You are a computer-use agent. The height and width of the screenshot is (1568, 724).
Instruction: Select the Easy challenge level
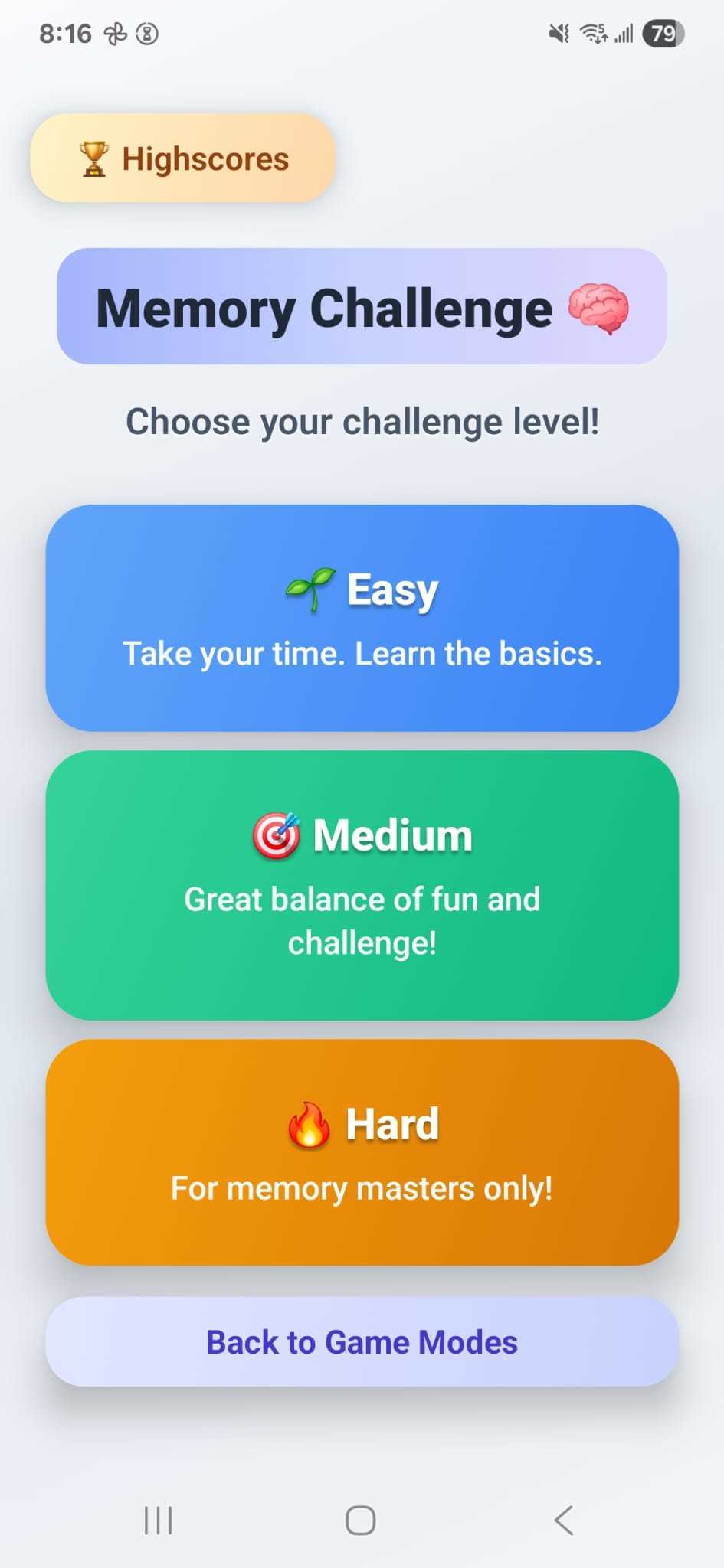point(362,617)
